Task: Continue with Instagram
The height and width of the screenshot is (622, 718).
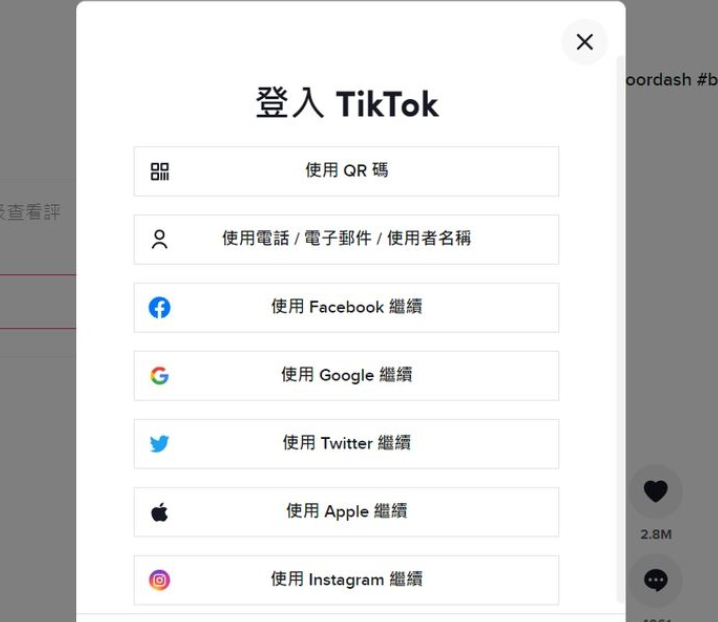Action: tap(346, 579)
